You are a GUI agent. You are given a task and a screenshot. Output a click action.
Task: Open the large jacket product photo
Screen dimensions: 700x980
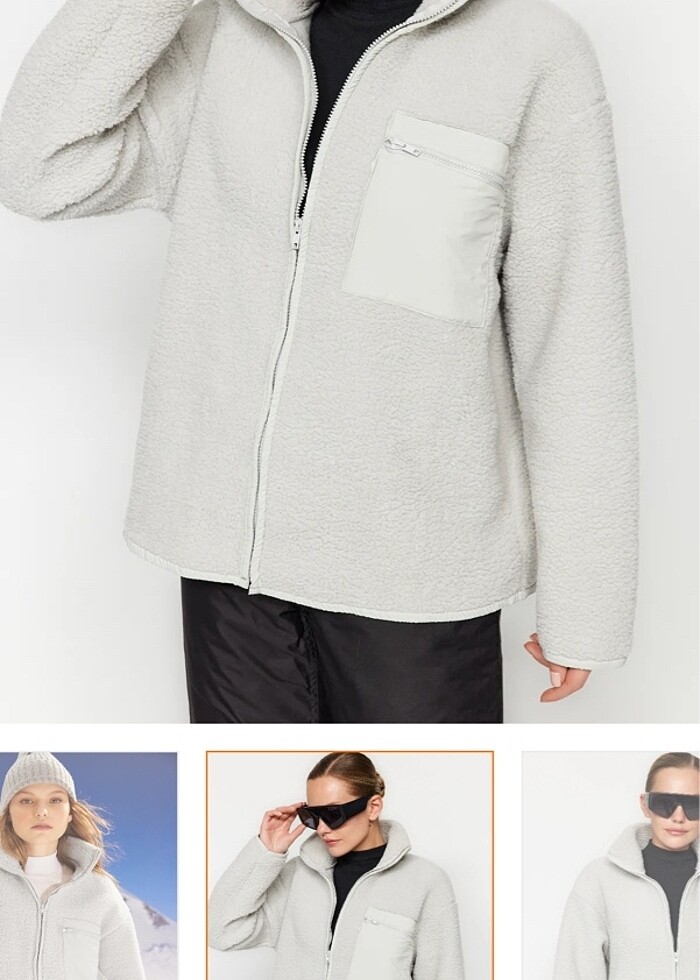(x=350, y=360)
